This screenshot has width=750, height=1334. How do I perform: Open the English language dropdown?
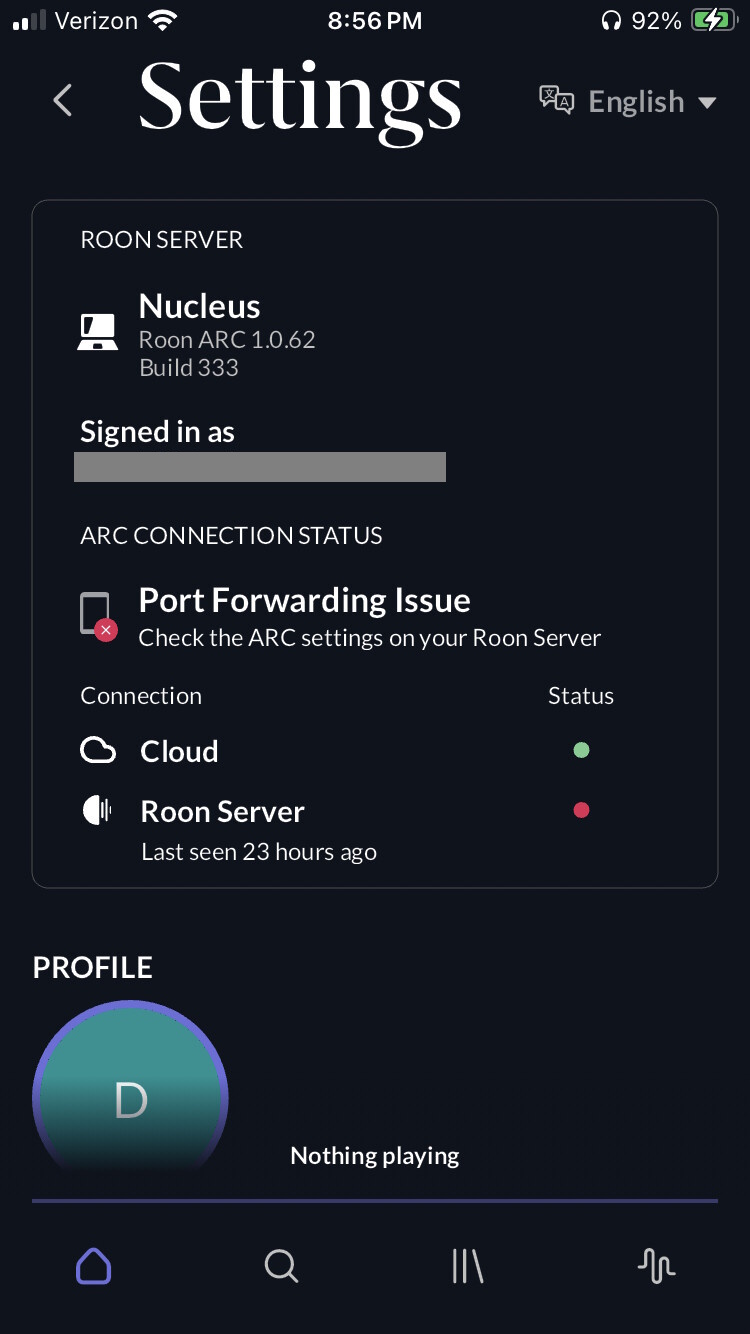coord(628,101)
